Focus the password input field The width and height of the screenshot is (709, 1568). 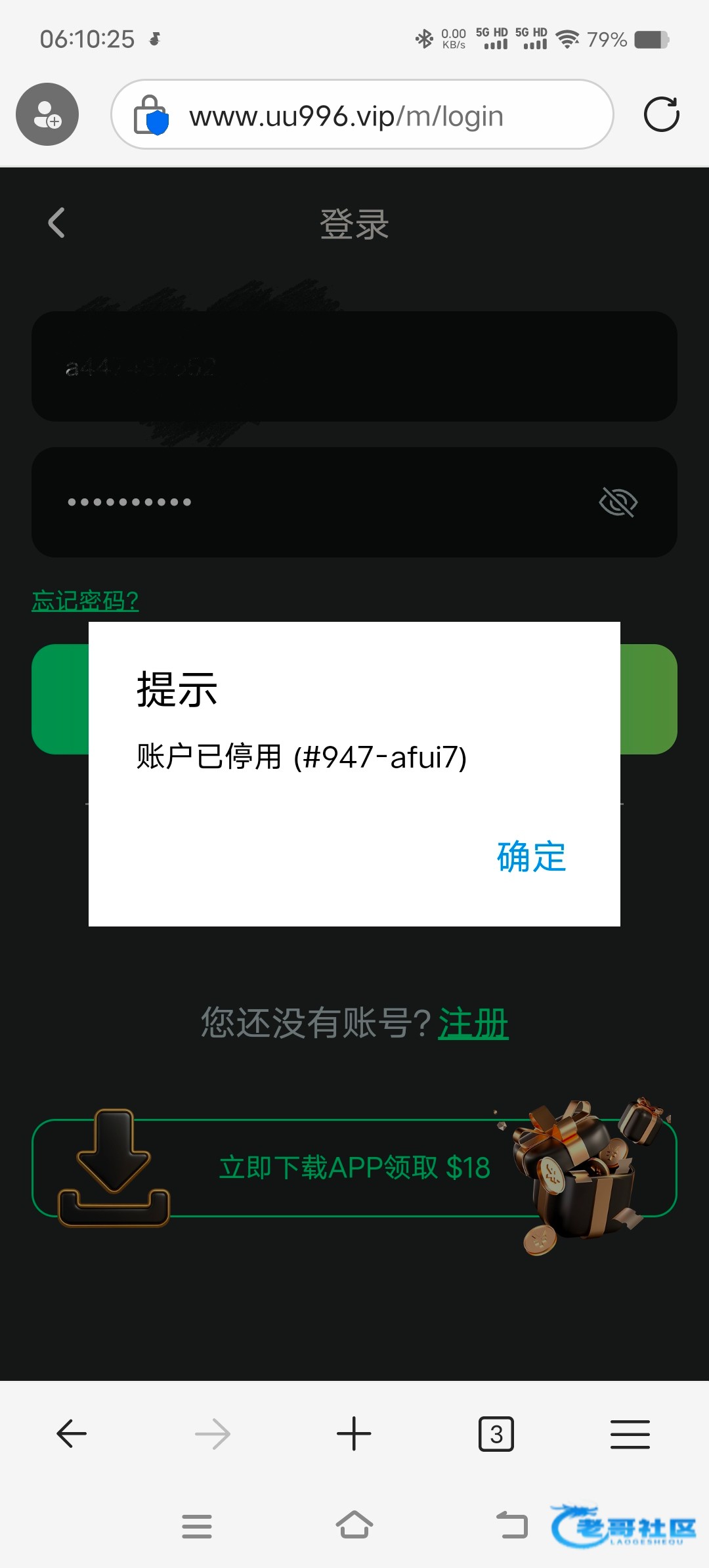[315, 502]
